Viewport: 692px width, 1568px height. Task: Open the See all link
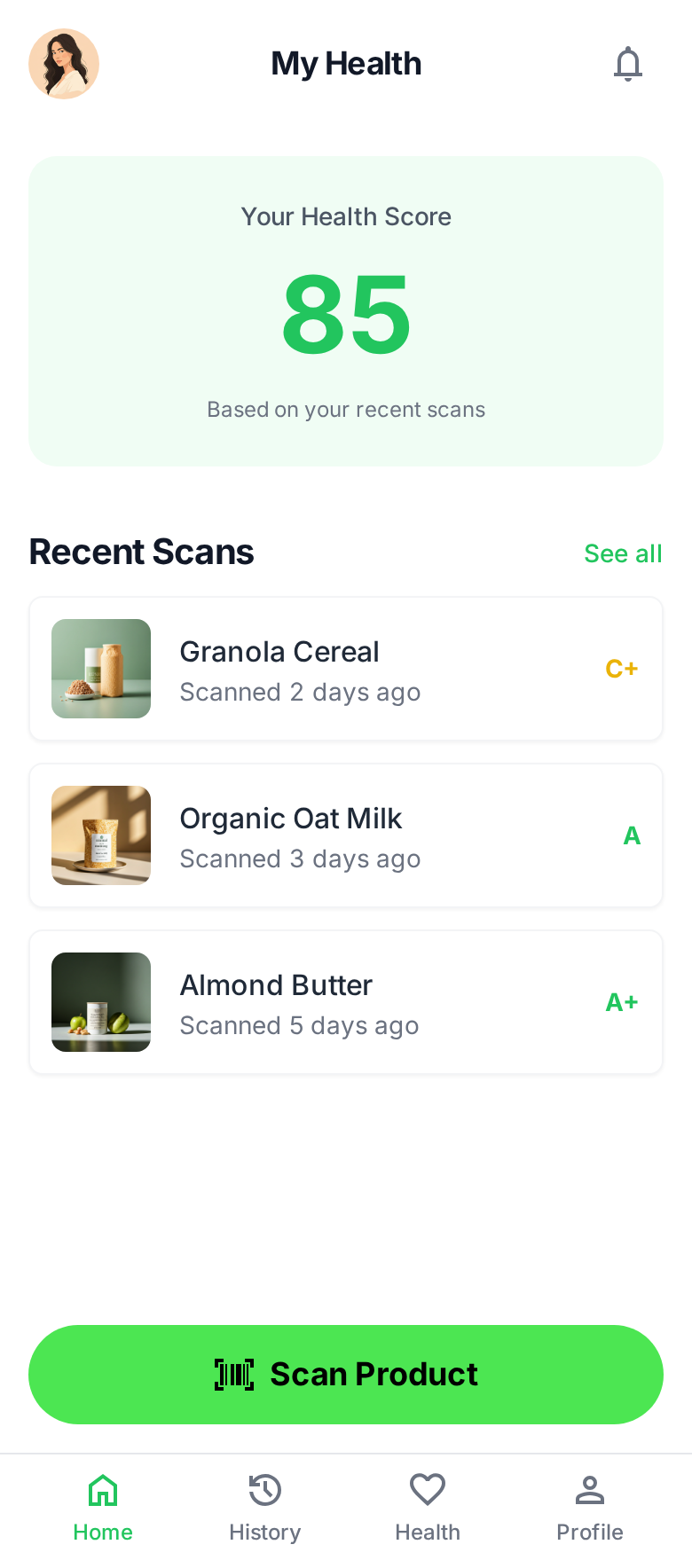[623, 553]
